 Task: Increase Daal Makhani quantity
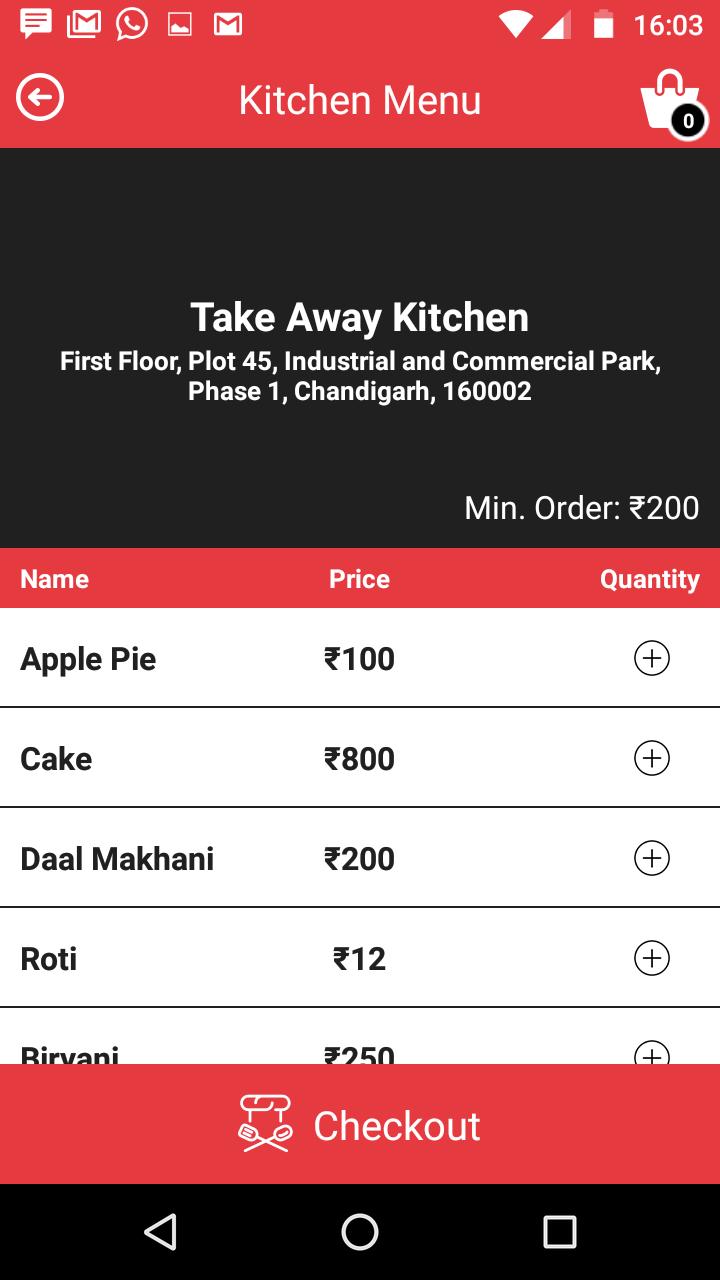click(x=651, y=859)
